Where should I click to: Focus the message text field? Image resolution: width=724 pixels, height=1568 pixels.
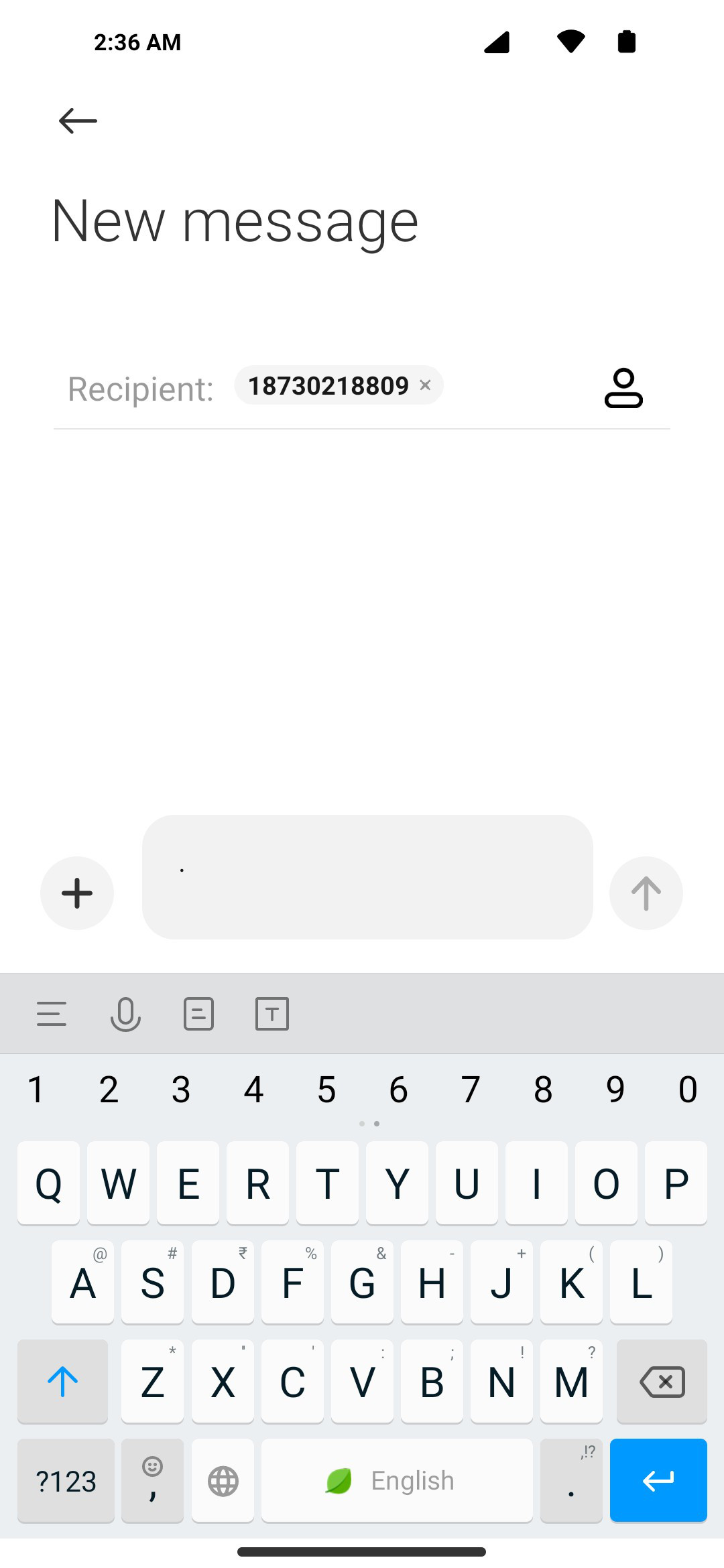(x=367, y=877)
